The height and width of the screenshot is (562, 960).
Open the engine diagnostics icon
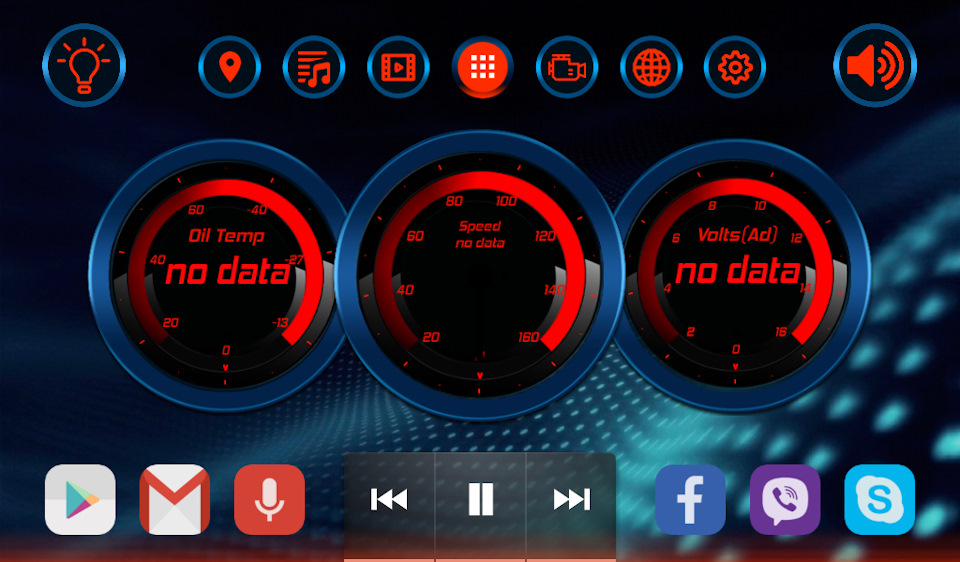click(567, 67)
